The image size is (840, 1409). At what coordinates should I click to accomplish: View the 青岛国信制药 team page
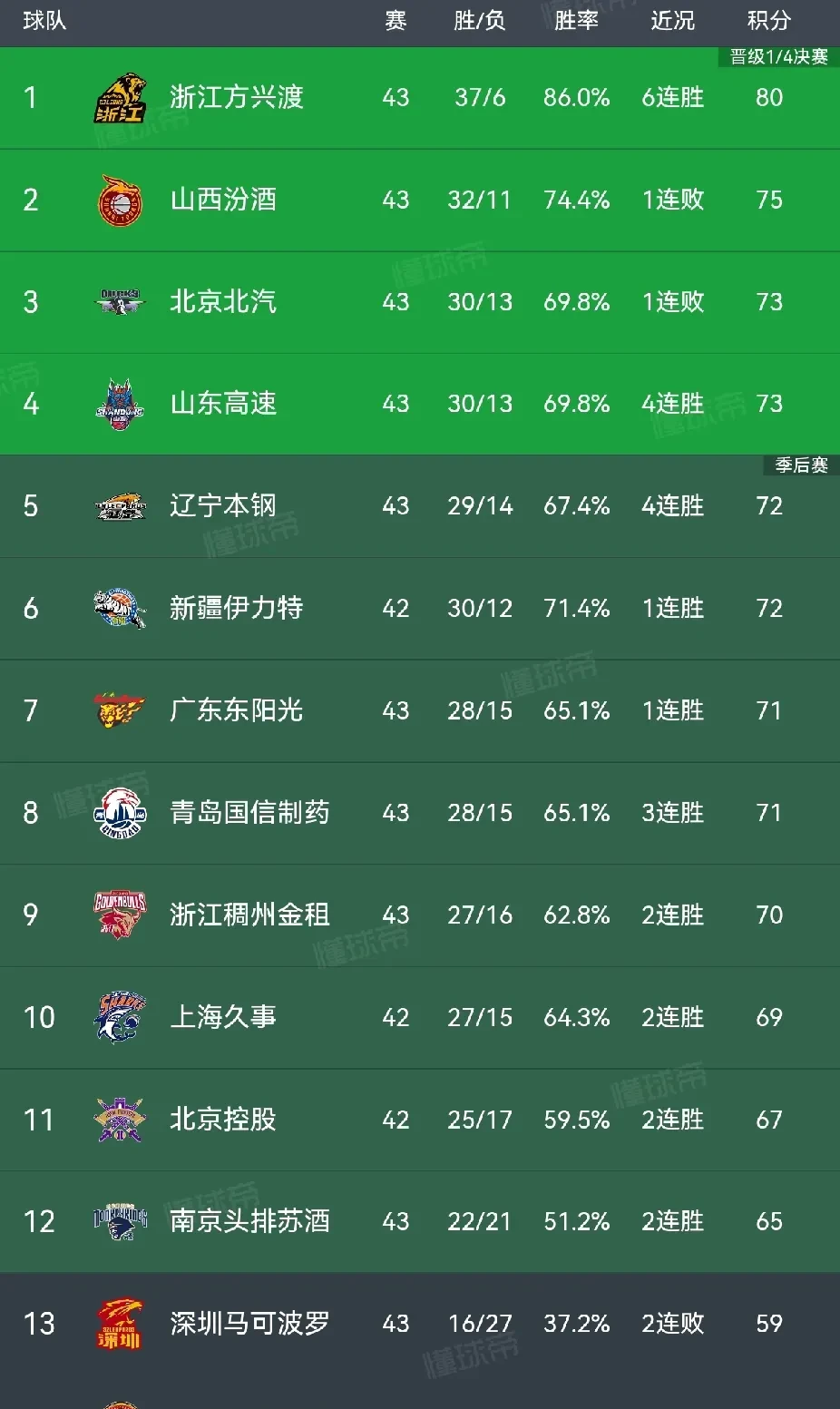coord(249,812)
